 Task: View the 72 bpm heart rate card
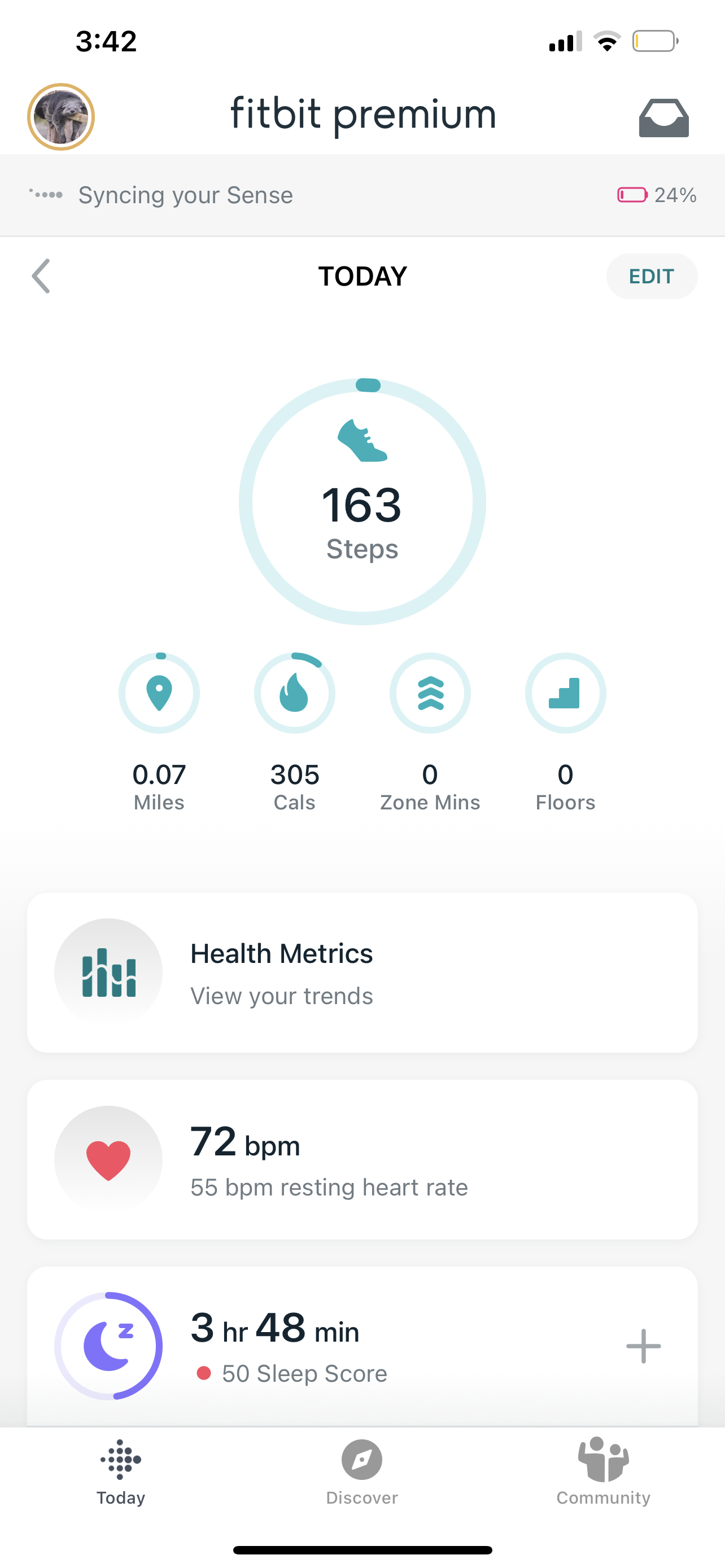[x=362, y=1159]
